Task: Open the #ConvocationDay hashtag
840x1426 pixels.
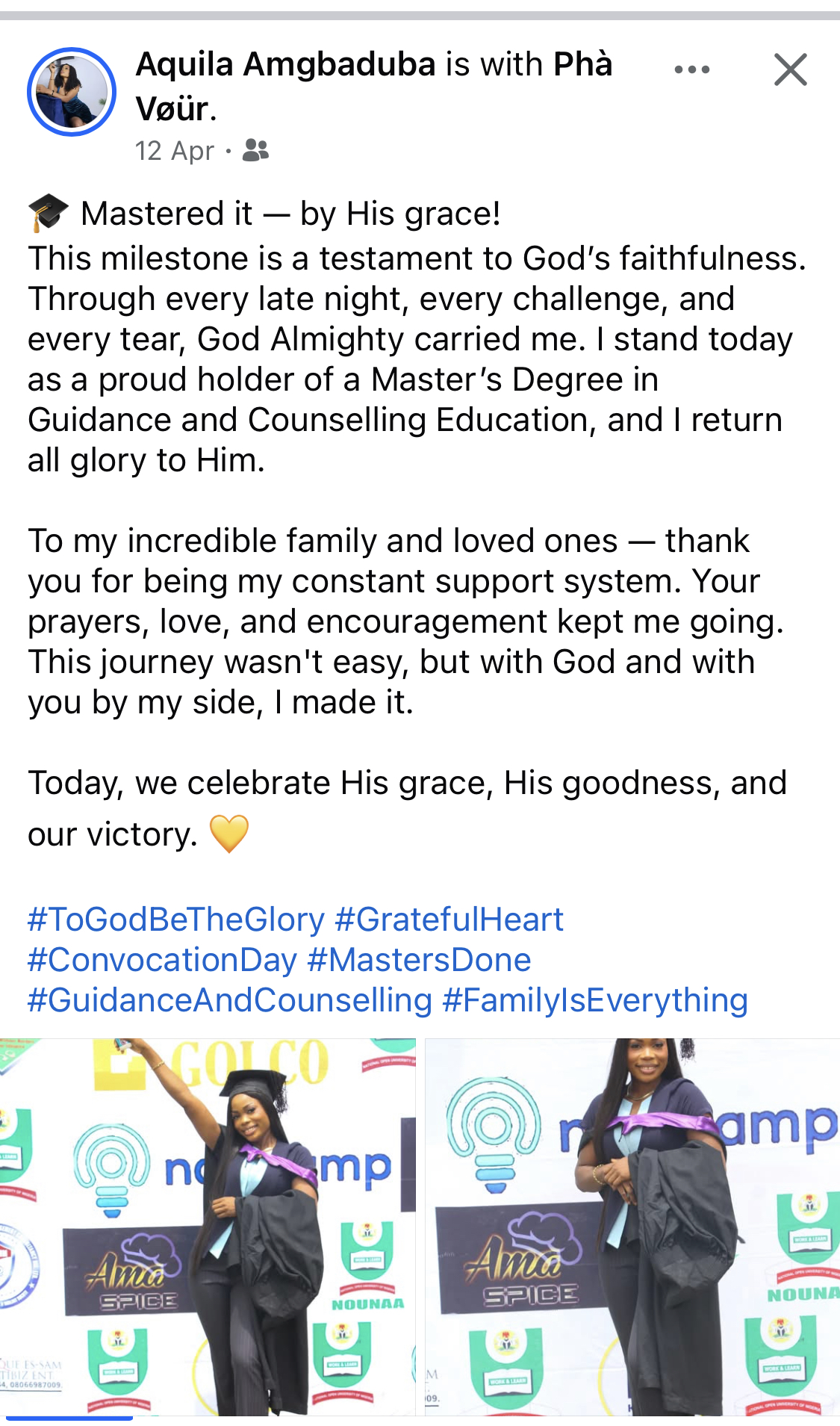Action: click(x=163, y=960)
